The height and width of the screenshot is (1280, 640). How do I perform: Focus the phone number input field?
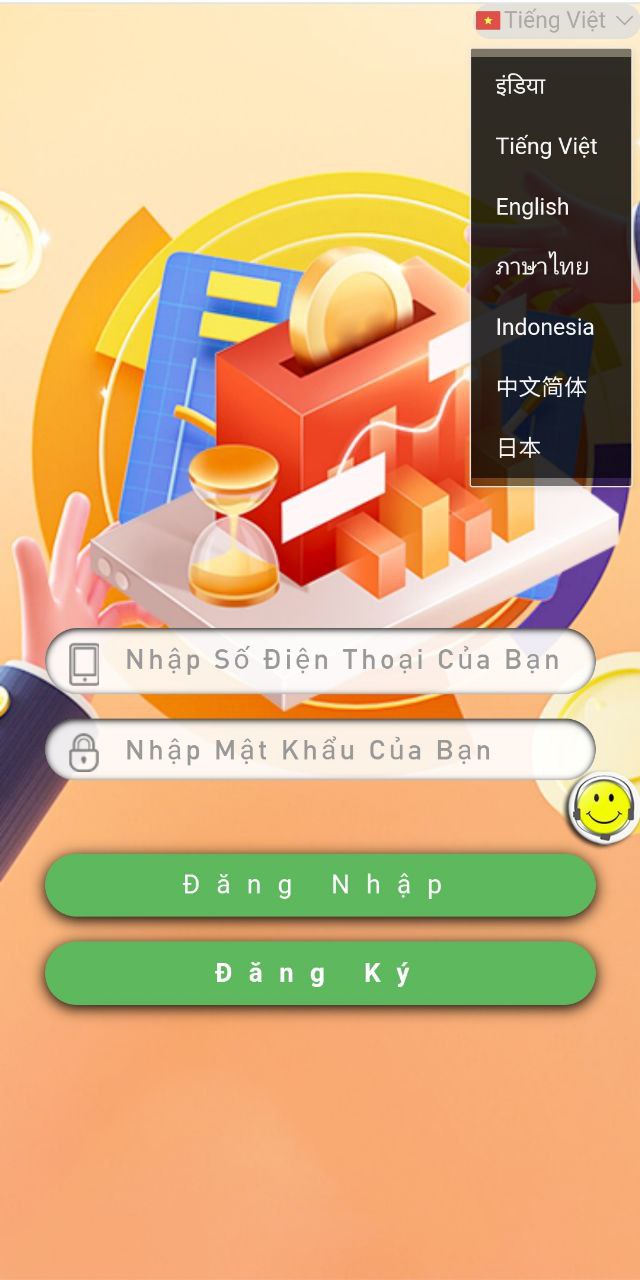(x=340, y=660)
